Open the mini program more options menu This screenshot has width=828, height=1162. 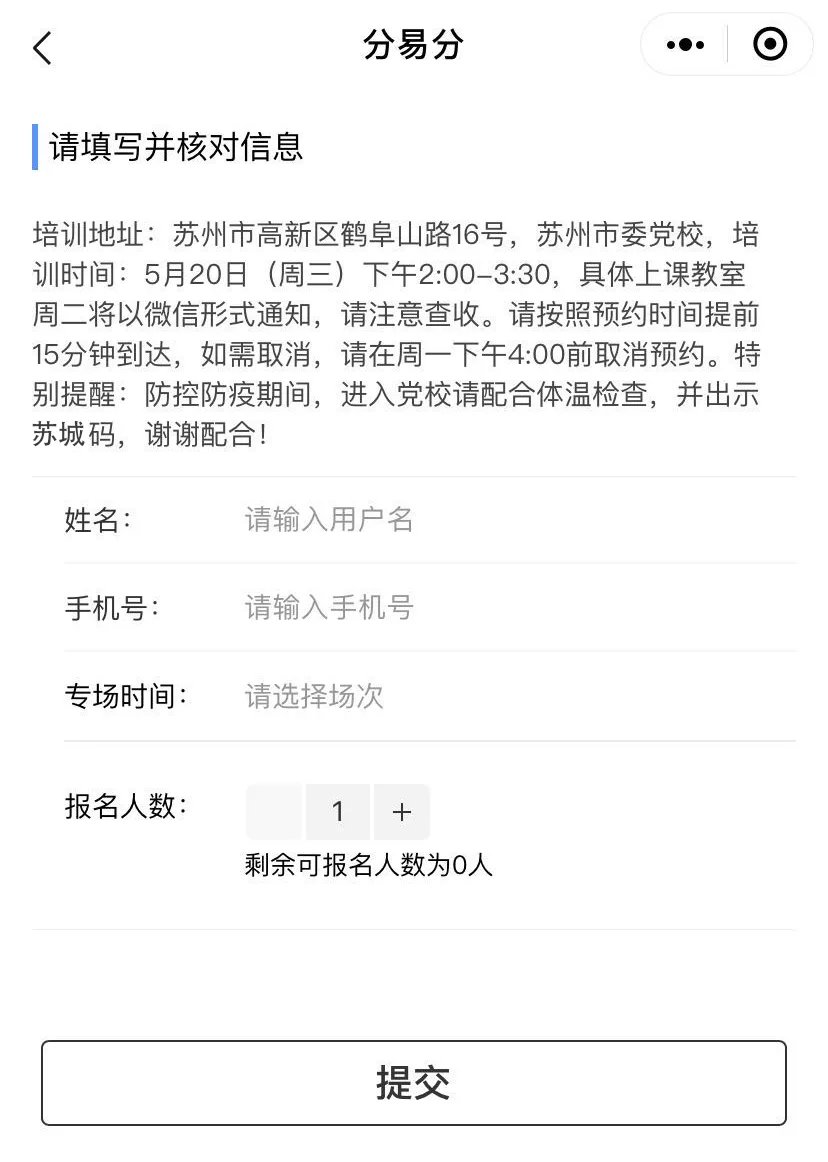click(x=685, y=45)
